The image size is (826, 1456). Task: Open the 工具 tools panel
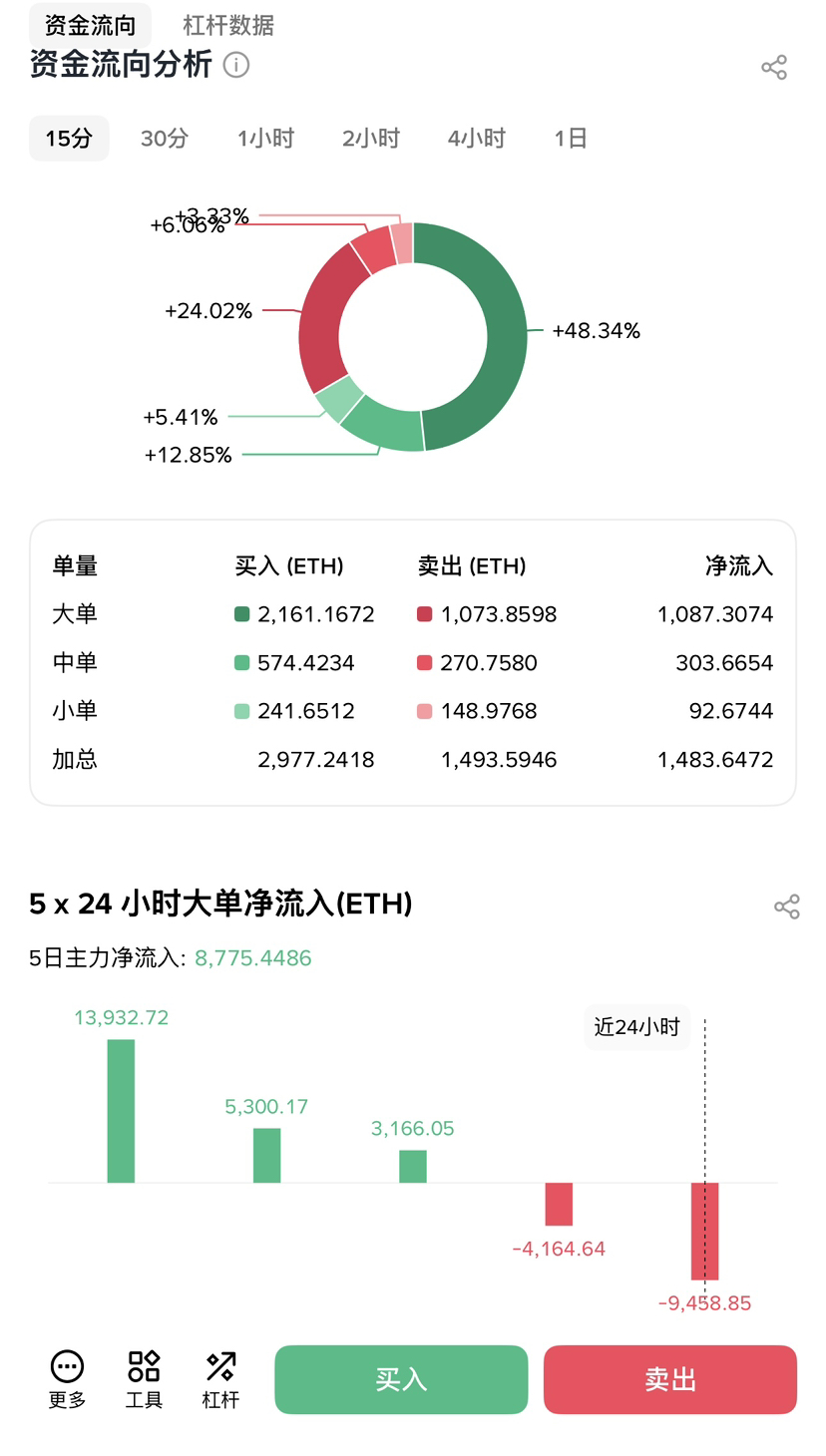coord(144,1379)
